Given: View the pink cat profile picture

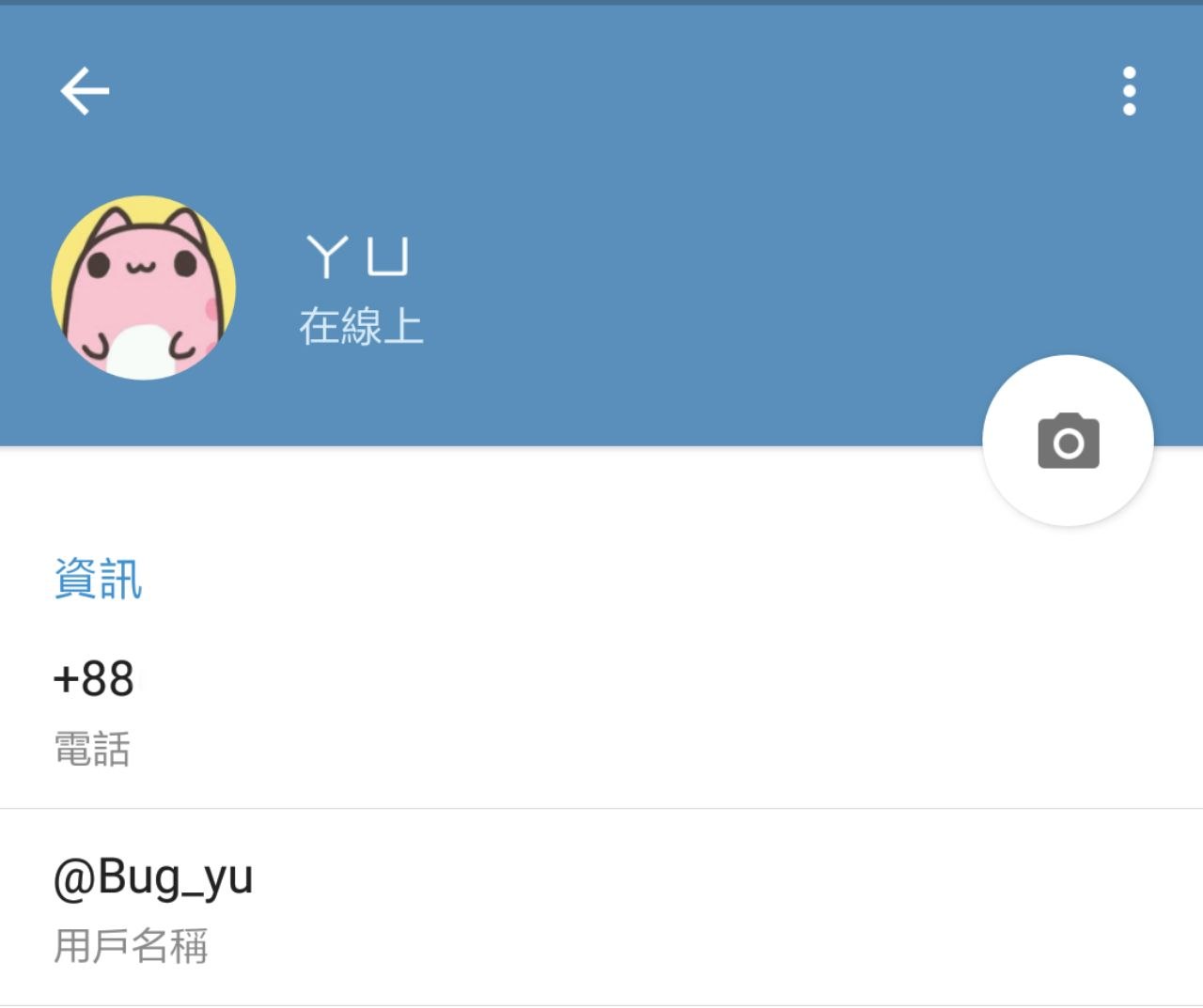Looking at the screenshot, I should pyautogui.click(x=144, y=287).
